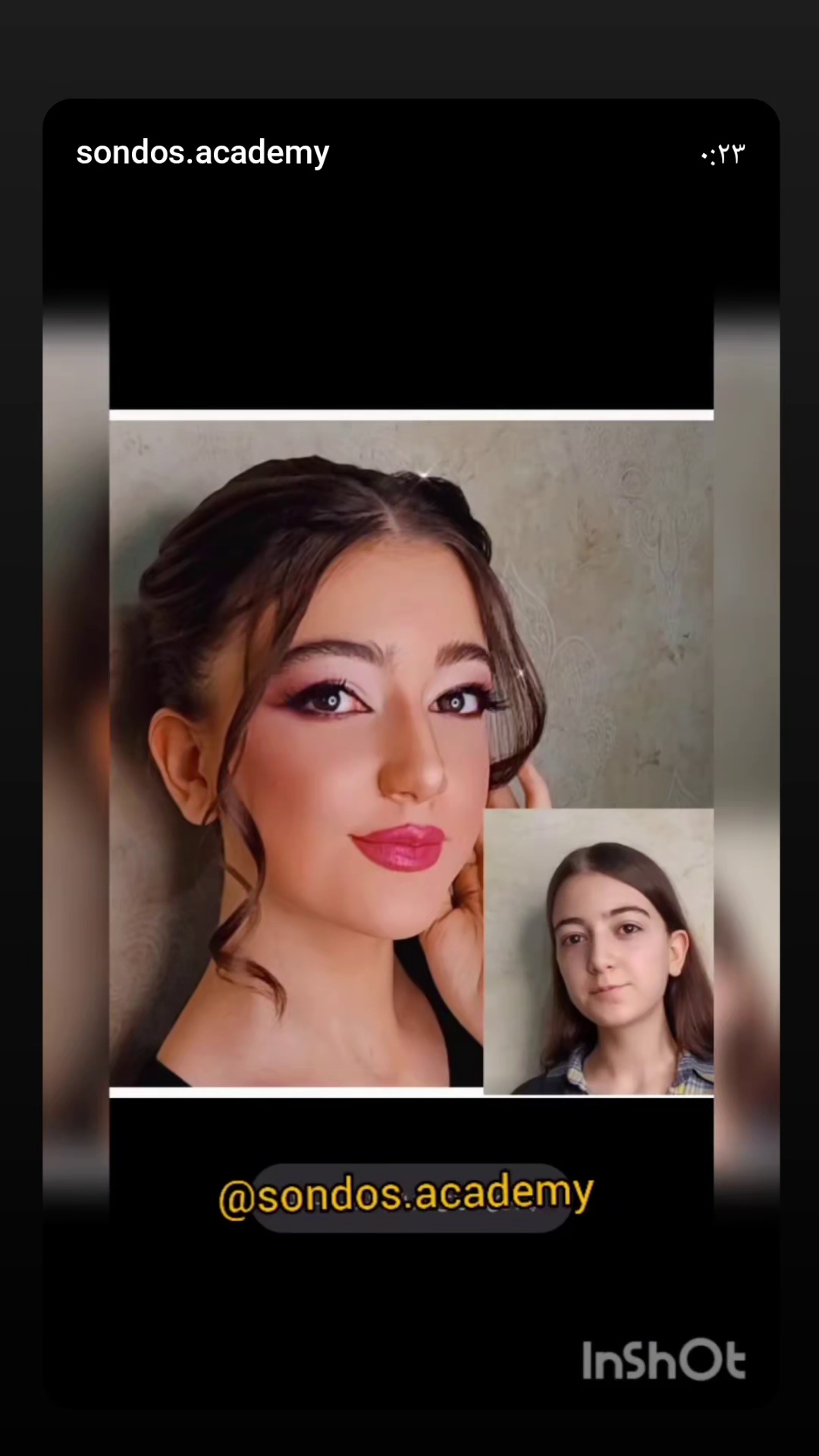
Task: Open the sondos.academy profile name
Action: point(202,152)
